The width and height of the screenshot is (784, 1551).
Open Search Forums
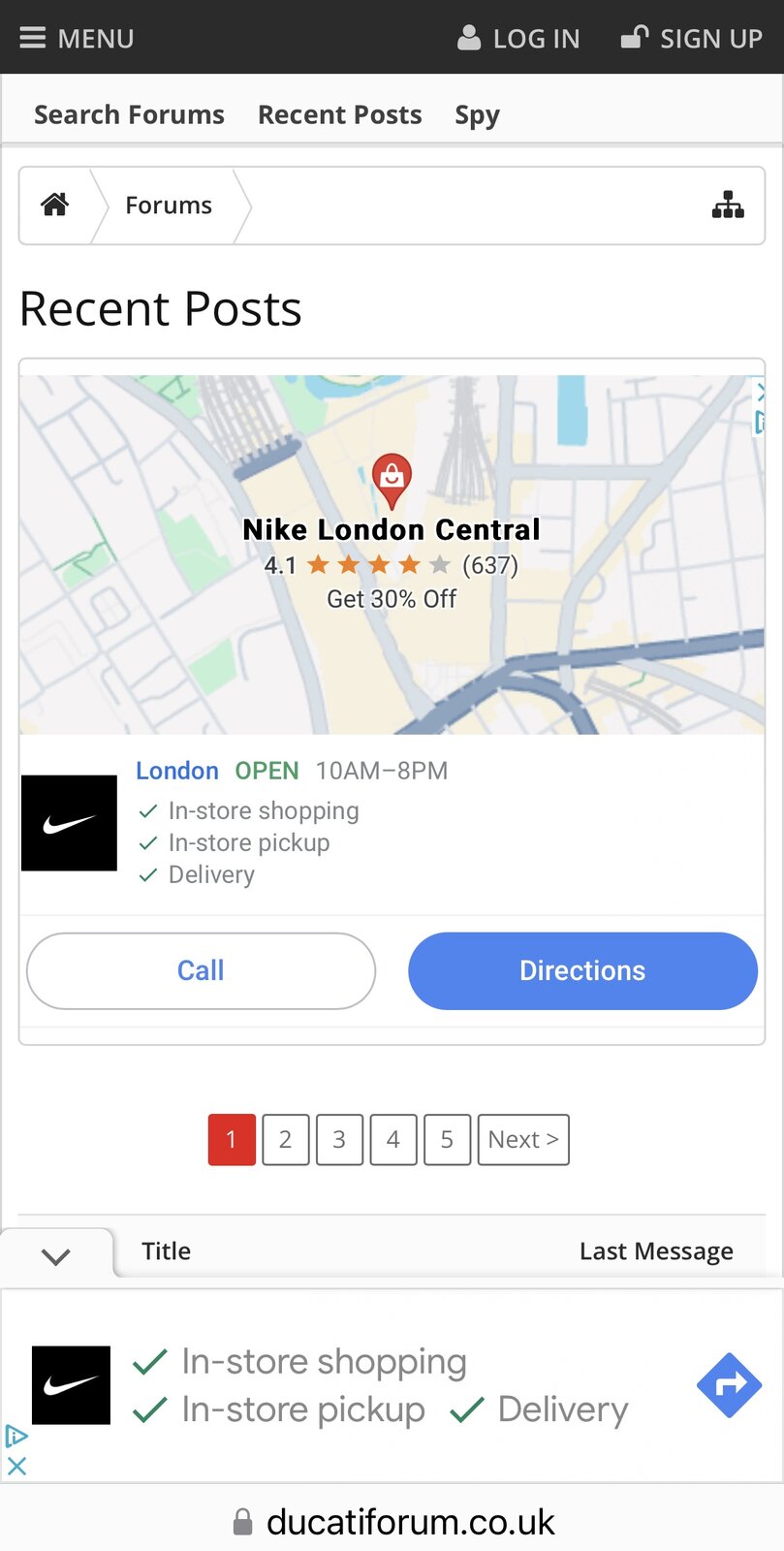pos(129,114)
